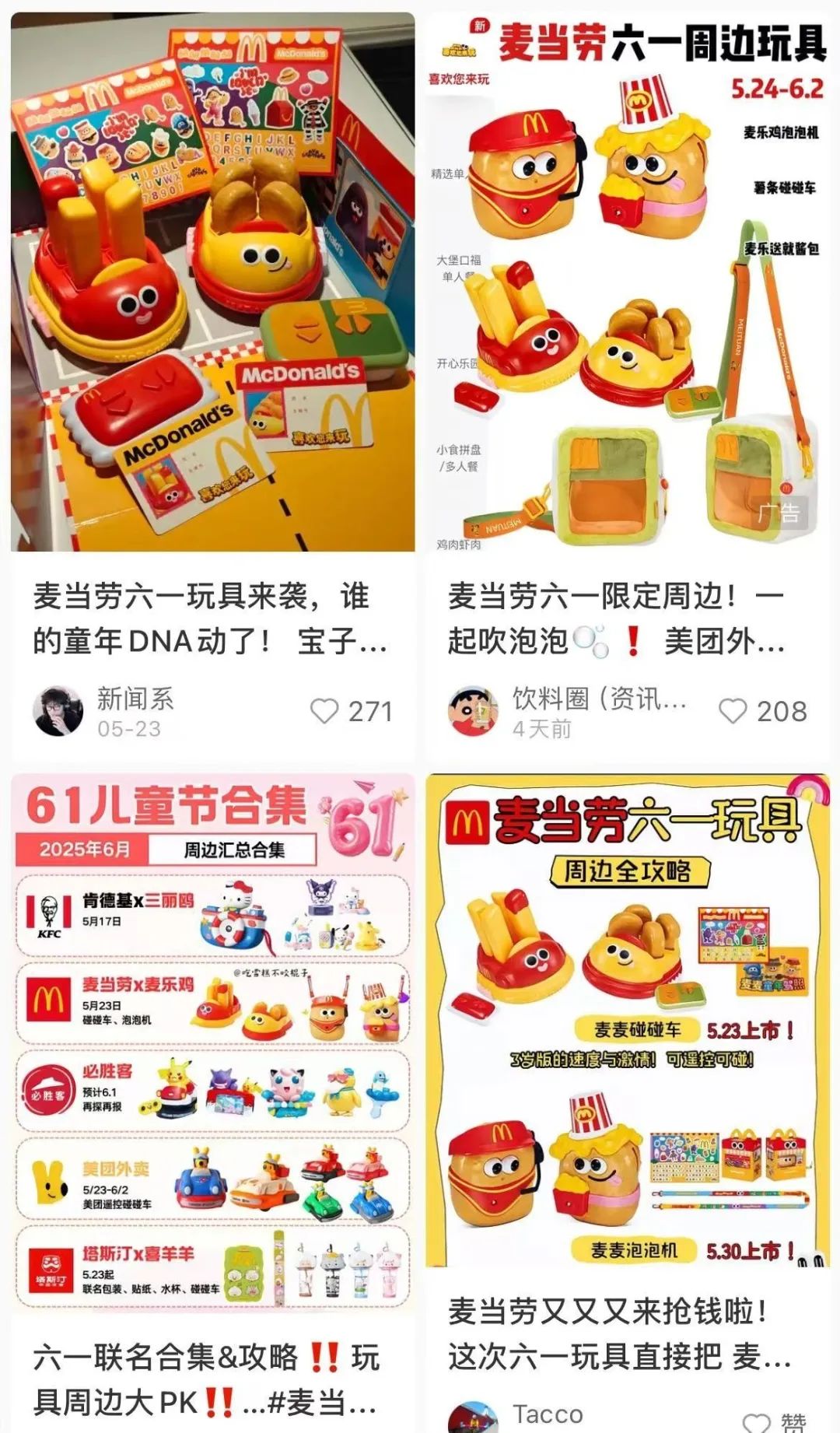Like Tacco's 麦当劳六一玩具 post

pyautogui.click(x=756, y=1422)
